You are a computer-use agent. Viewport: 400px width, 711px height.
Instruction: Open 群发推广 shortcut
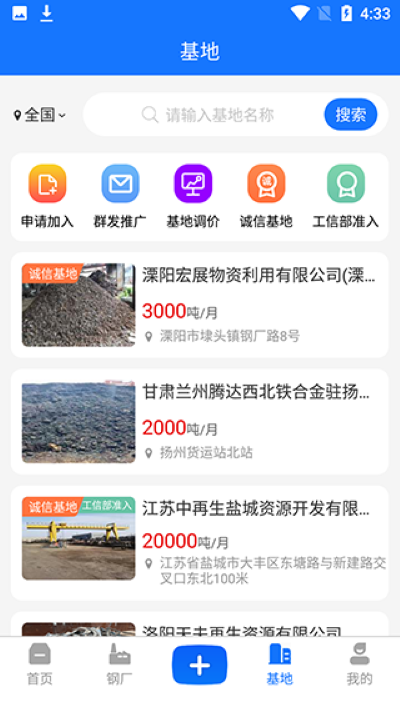[120, 196]
